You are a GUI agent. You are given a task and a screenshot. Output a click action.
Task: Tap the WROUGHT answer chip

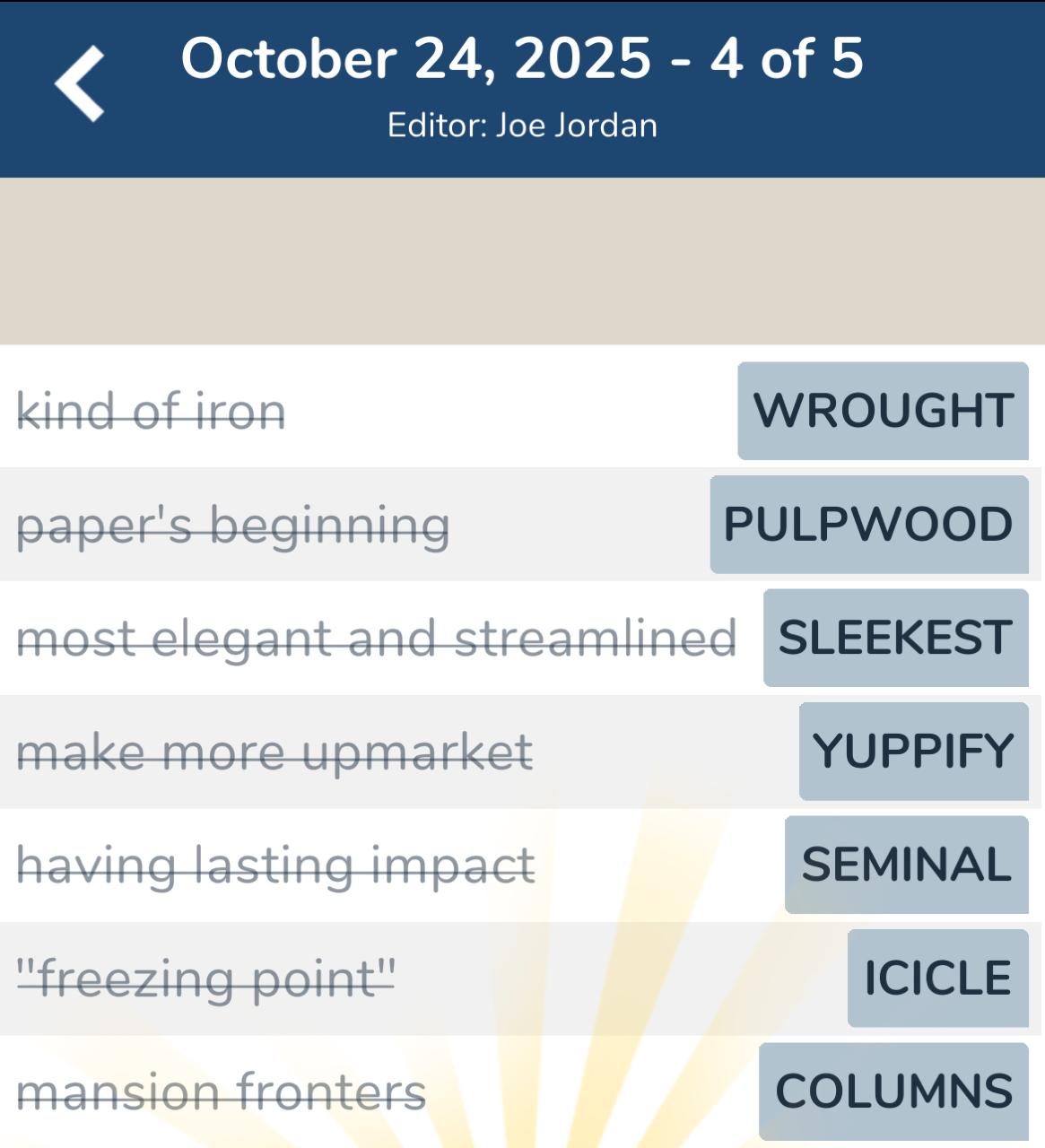[x=883, y=411]
